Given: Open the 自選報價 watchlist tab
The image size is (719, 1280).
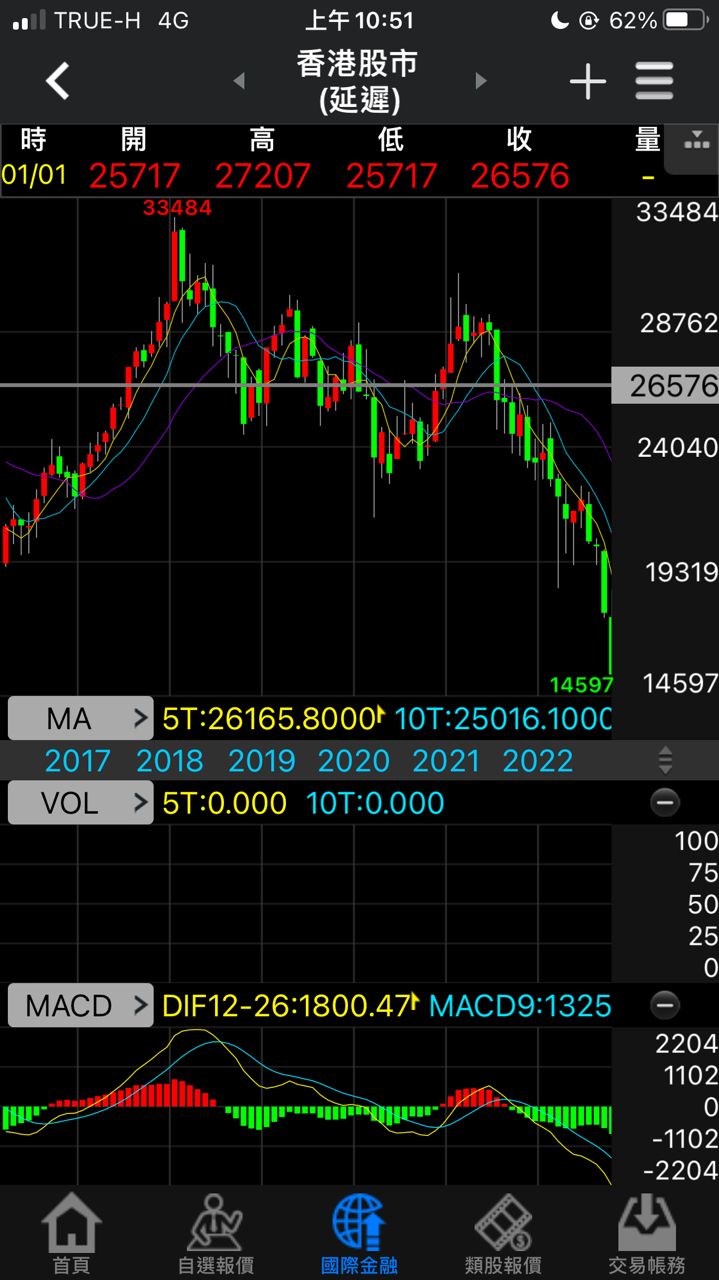Looking at the screenshot, I should (x=215, y=1234).
